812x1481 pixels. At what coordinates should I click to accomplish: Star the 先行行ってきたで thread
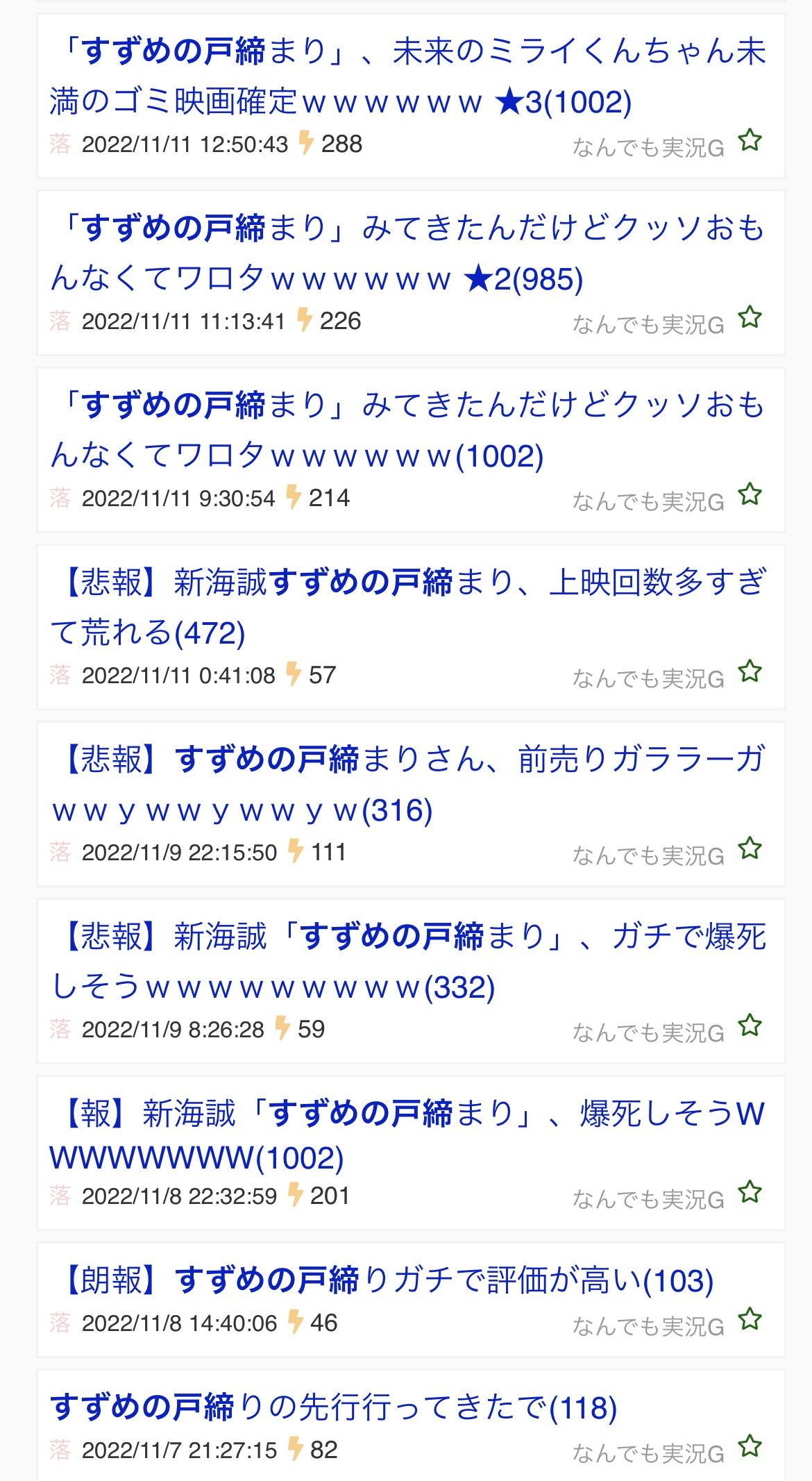[750, 1447]
